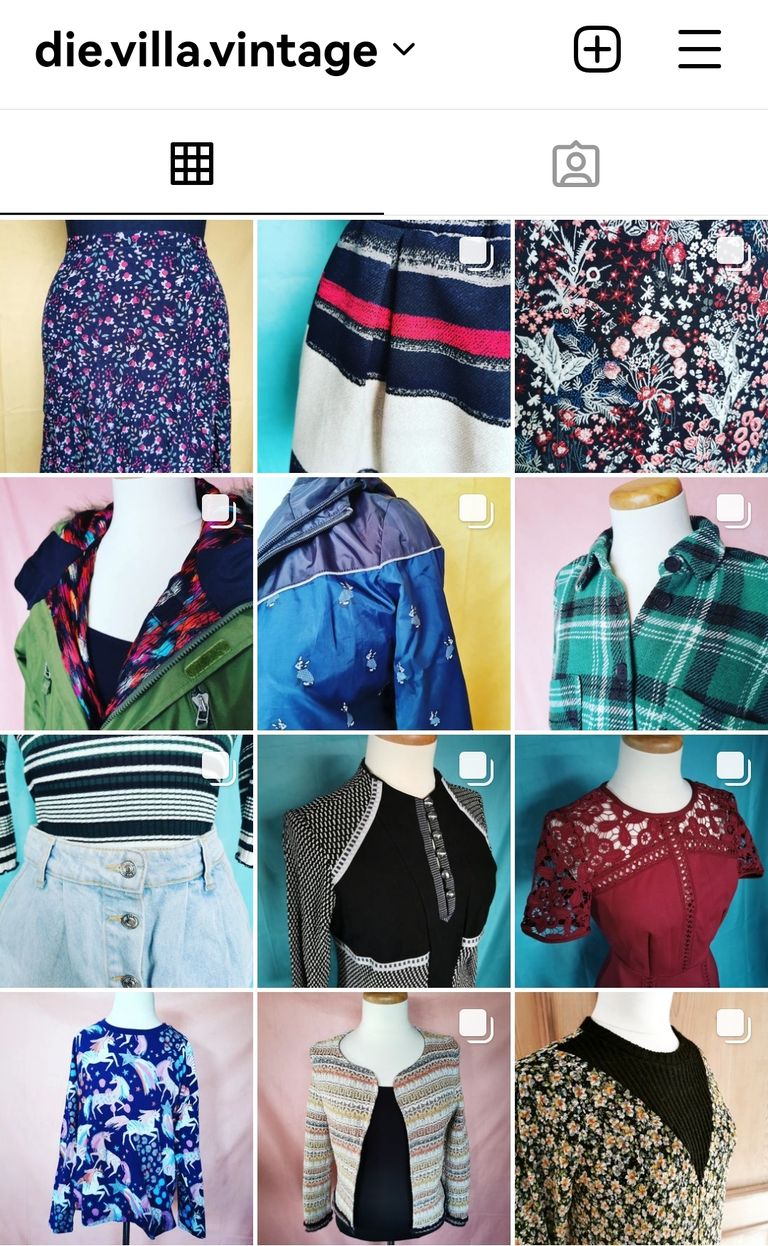Open the dark floral botanical fabric post
Image resolution: width=768 pixels, height=1246 pixels.
point(641,346)
